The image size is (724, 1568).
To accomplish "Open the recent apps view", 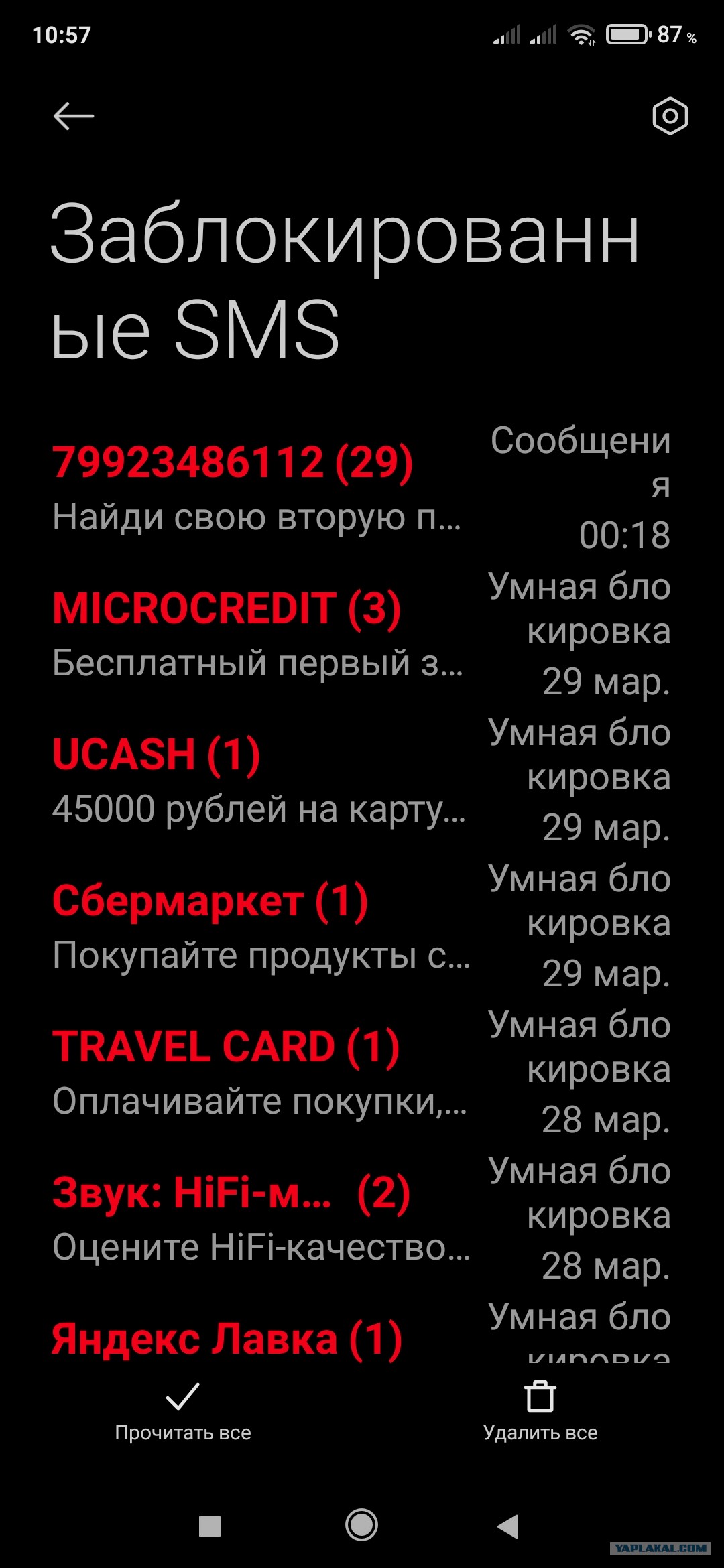I will click(210, 1526).
